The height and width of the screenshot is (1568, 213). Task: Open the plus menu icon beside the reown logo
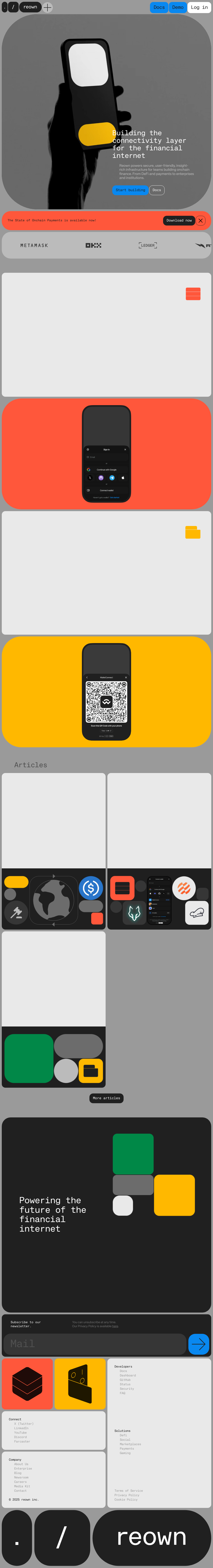click(x=47, y=7)
